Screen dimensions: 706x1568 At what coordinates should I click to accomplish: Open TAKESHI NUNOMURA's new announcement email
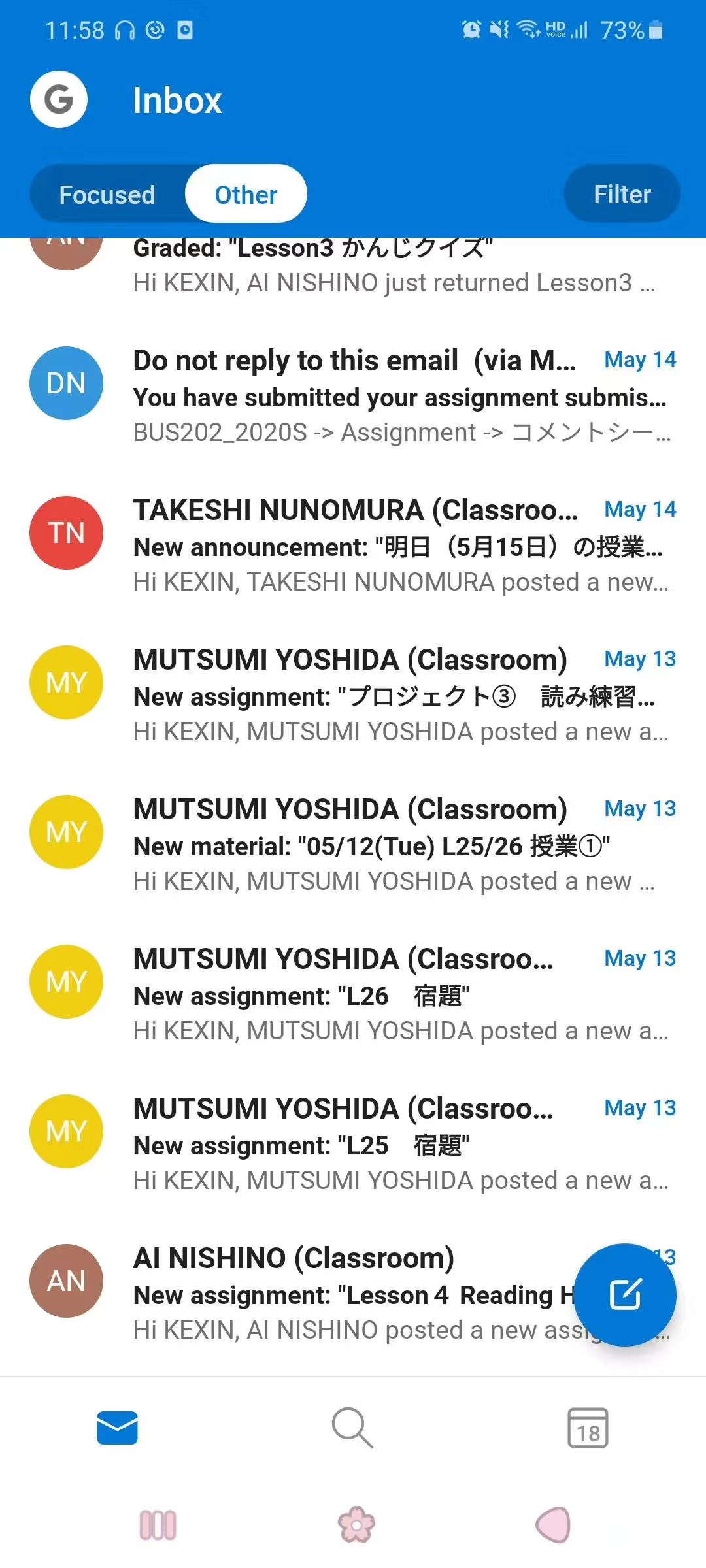353,546
